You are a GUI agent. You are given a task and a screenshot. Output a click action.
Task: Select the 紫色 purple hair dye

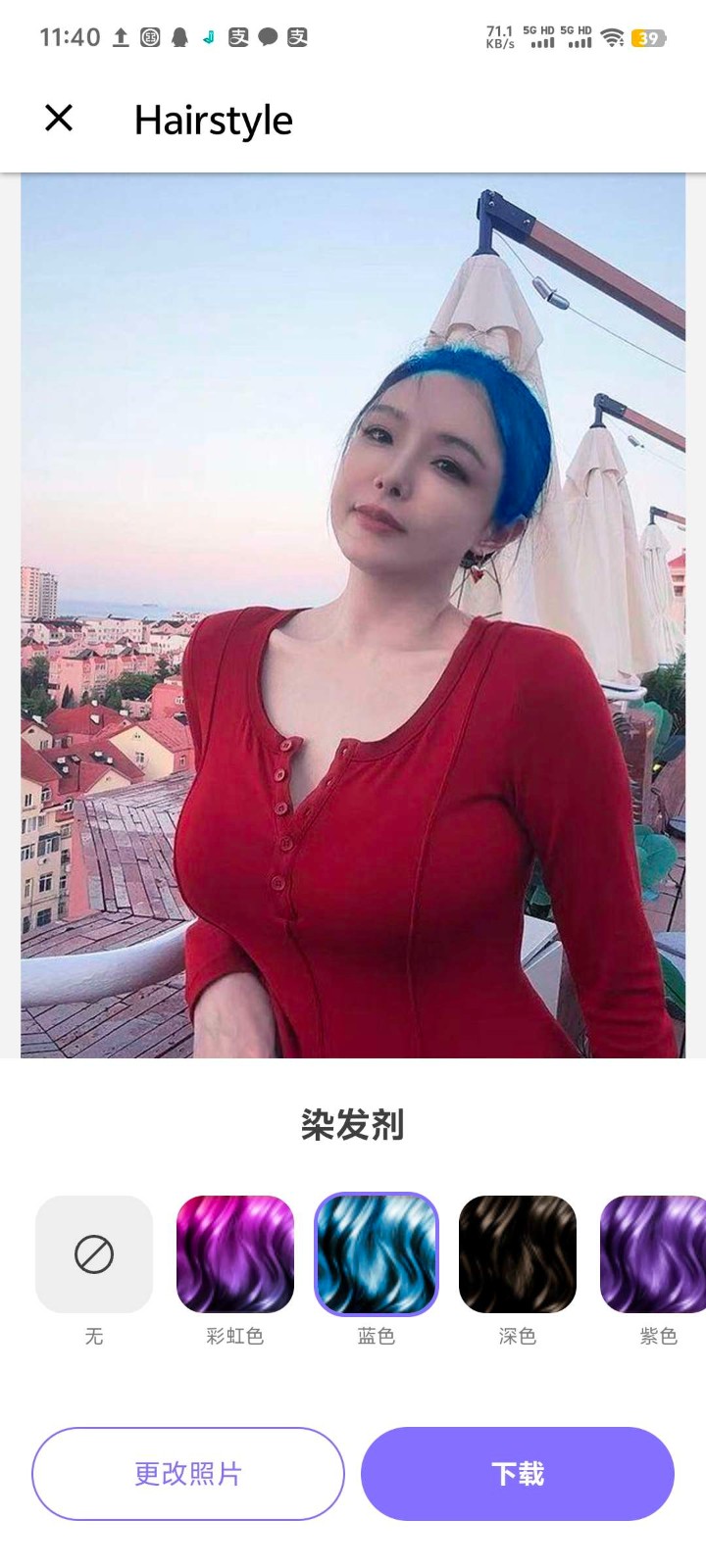[655, 1254]
